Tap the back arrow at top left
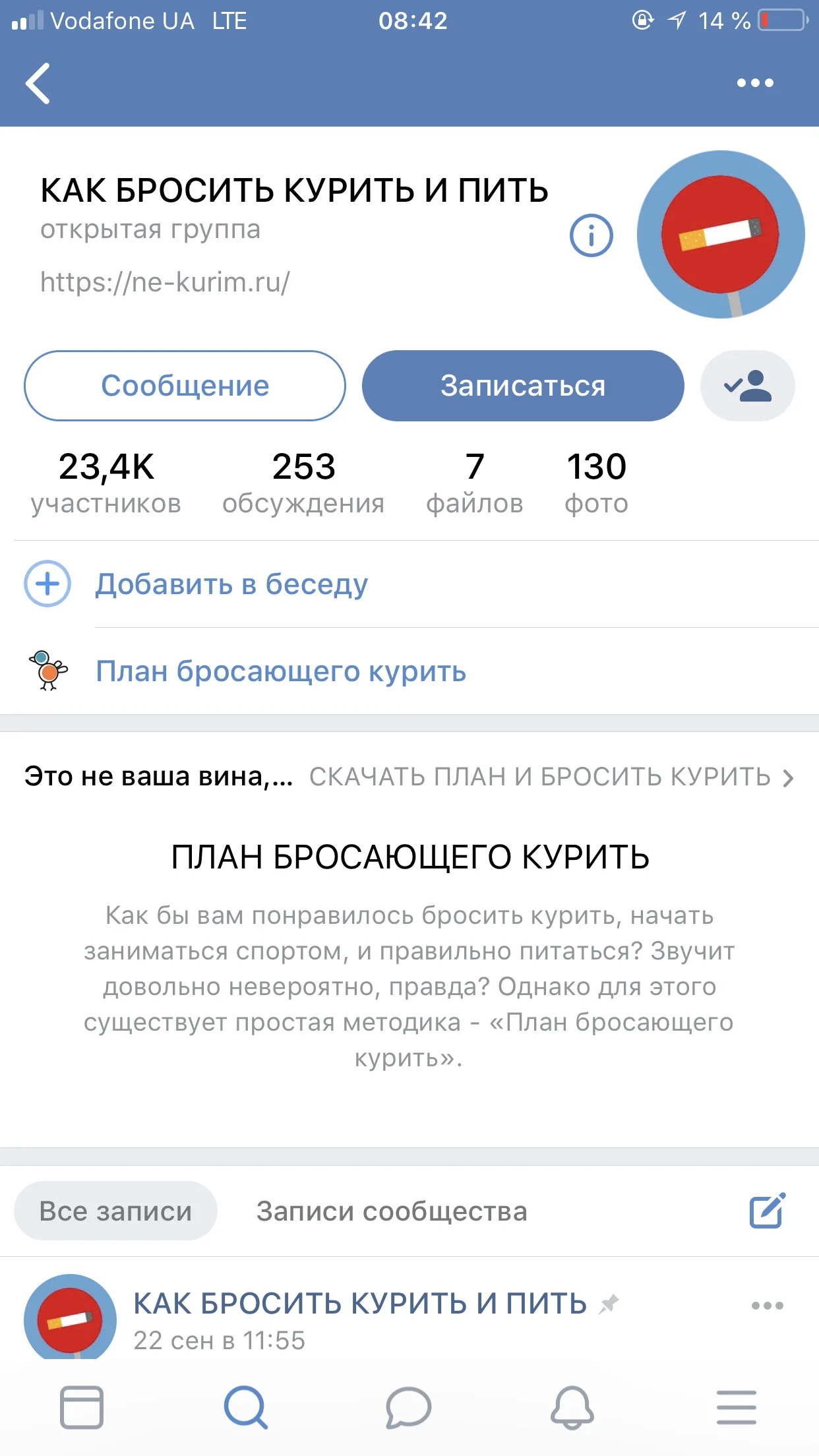This screenshot has height=1456, width=819. pos(40,84)
